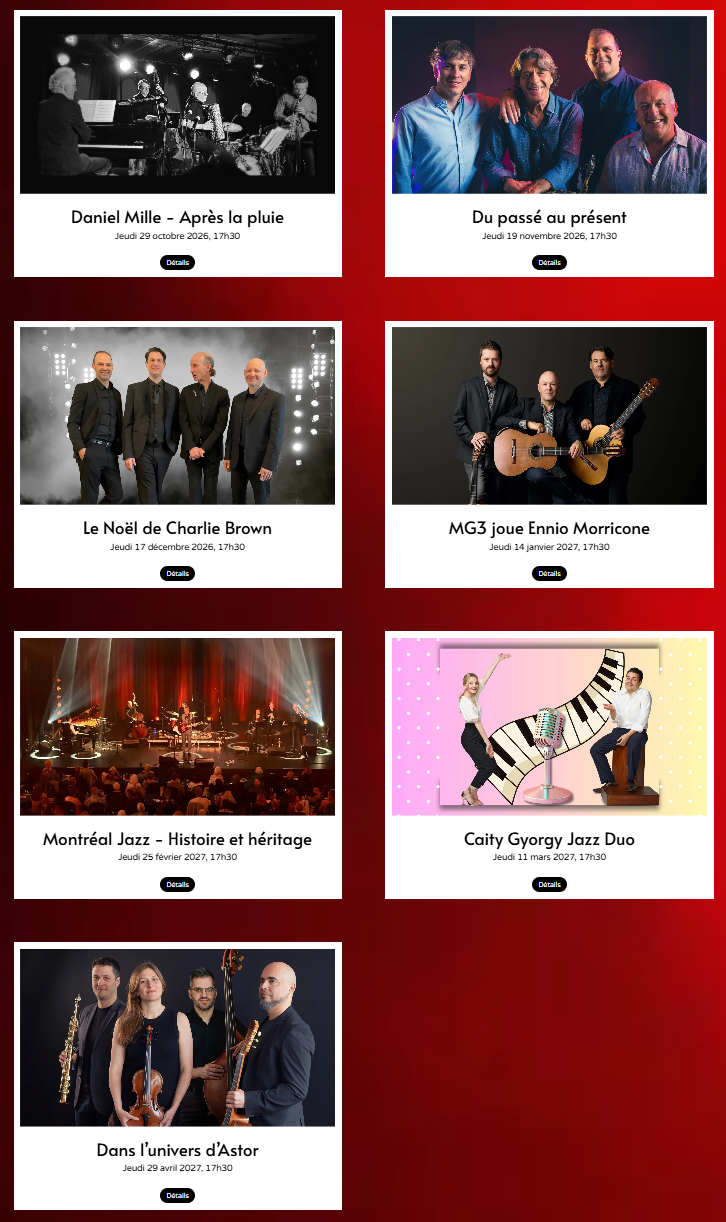
Task: Tap the MG3 guitar trio picture
Action: [x=549, y=416]
